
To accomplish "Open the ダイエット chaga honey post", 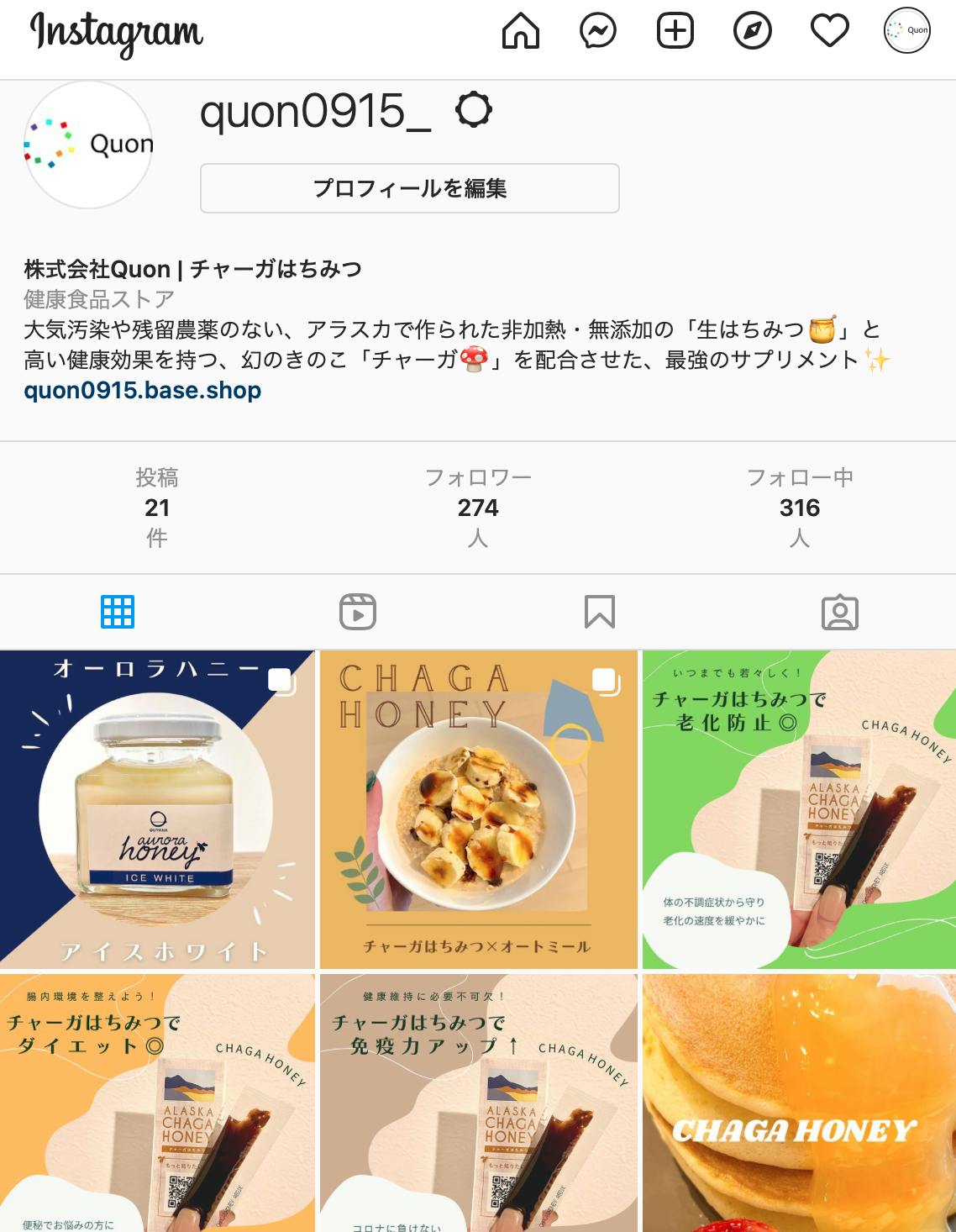I will (157, 1103).
